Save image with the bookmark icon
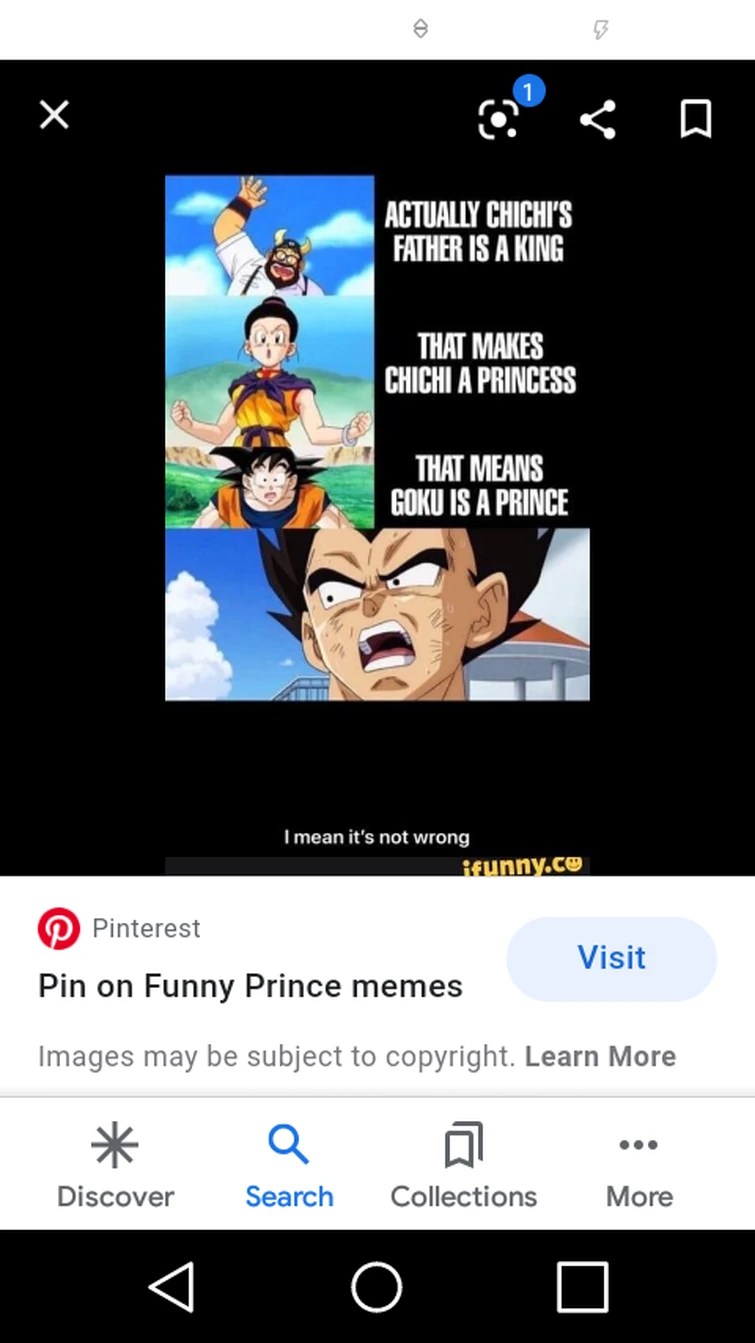This screenshot has width=755, height=1343. click(695, 119)
